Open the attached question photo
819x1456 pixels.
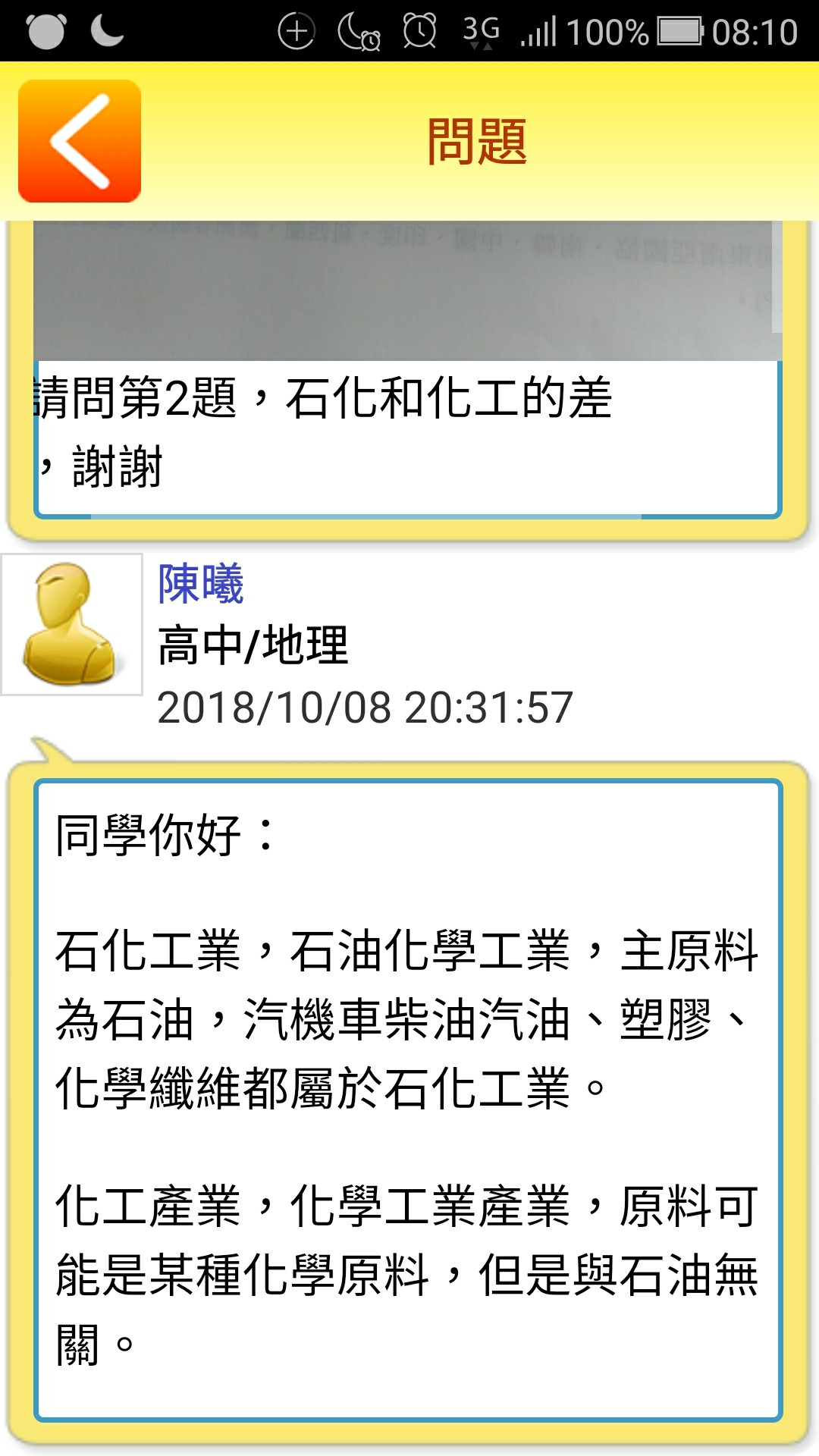pos(407,292)
